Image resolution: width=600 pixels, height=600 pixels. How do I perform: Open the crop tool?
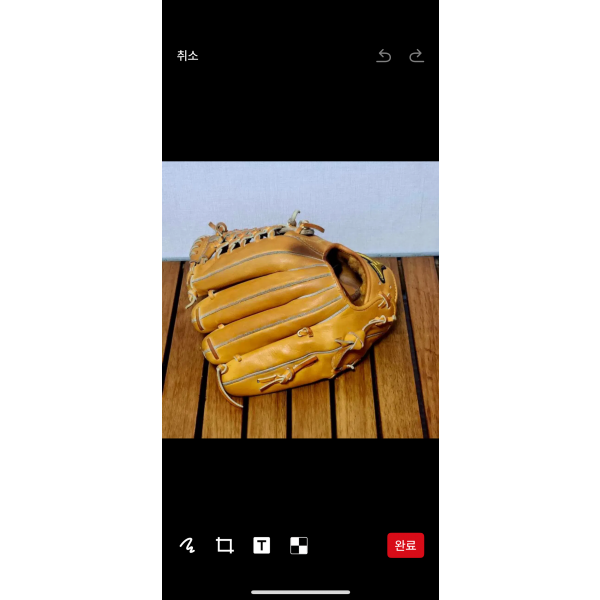click(225, 545)
